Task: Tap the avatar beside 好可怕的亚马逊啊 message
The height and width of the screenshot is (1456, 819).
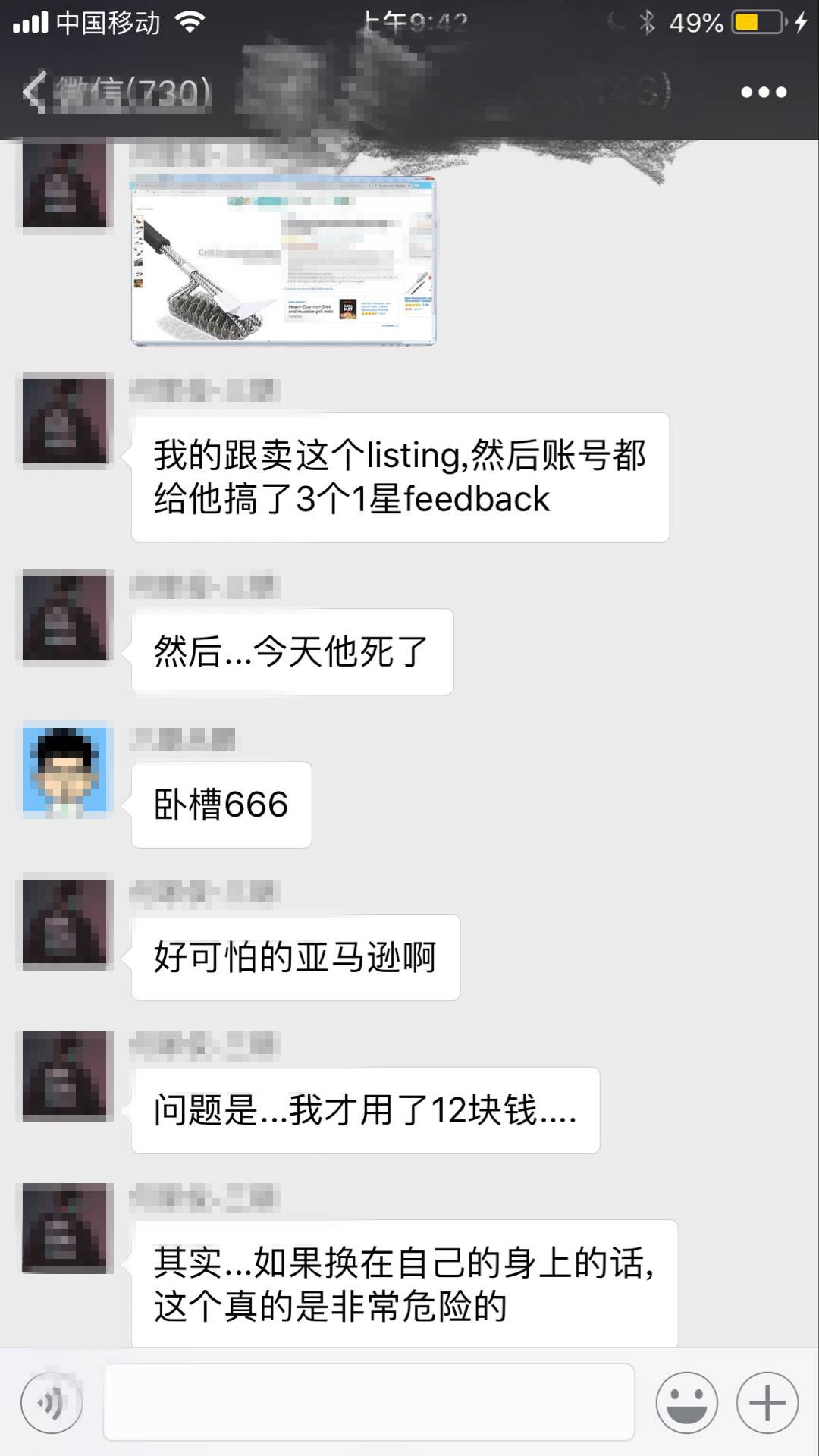Action: (x=64, y=921)
